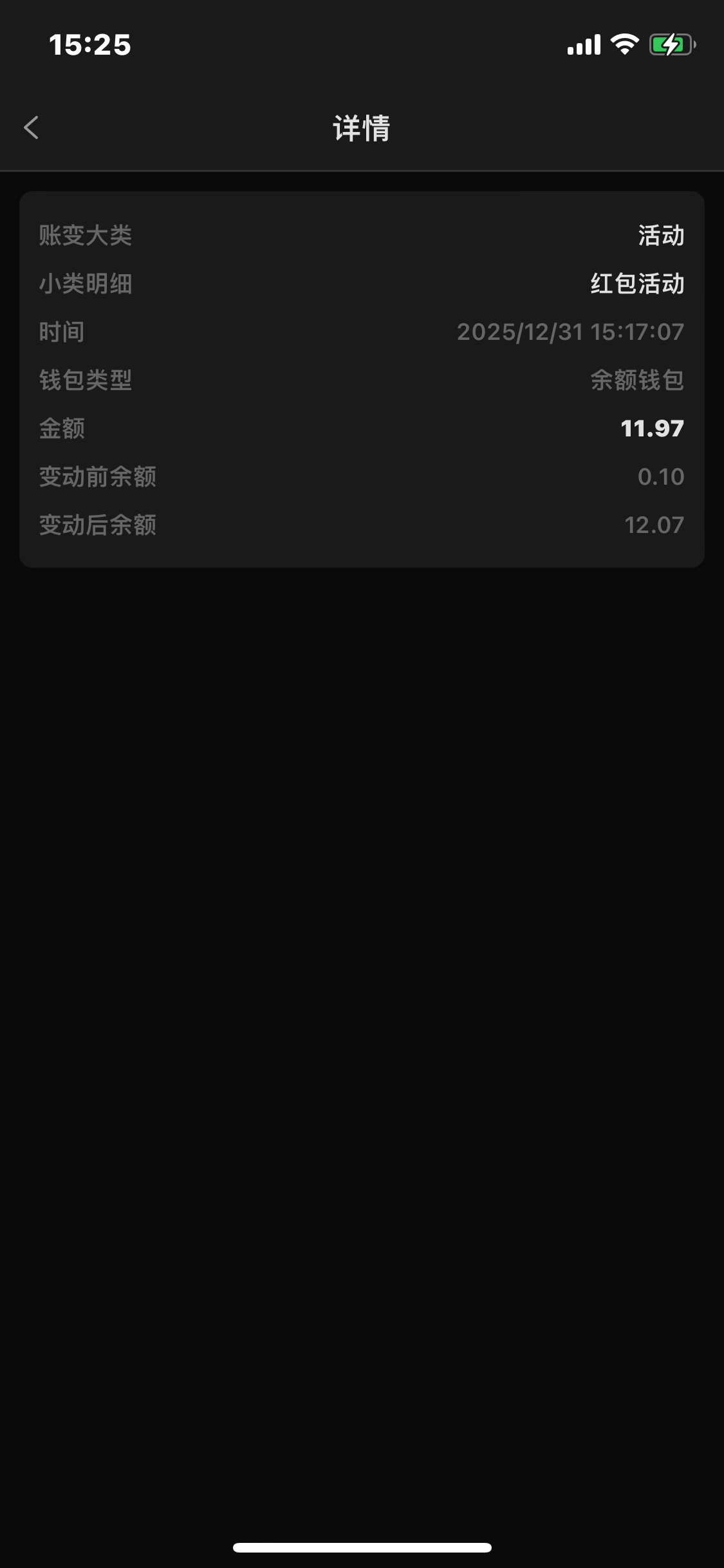Go back from the 详情 page
The image size is (724, 1568).
click(x=32, y=127)
